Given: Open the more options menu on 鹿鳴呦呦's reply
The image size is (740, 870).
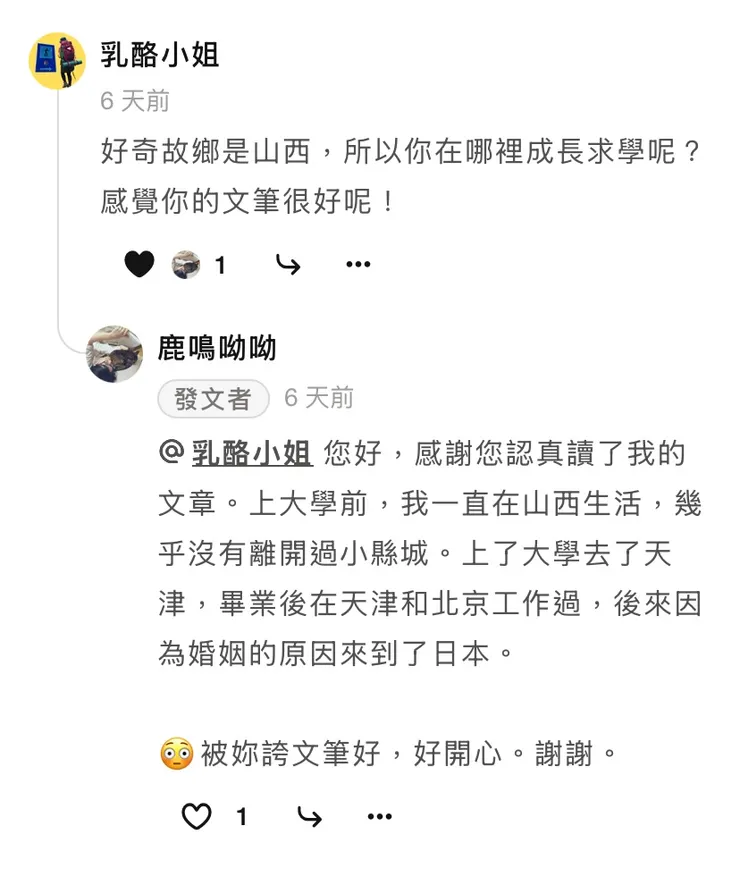Looking at the screenshot, I should pyautogui.click(x=377, y=816).
